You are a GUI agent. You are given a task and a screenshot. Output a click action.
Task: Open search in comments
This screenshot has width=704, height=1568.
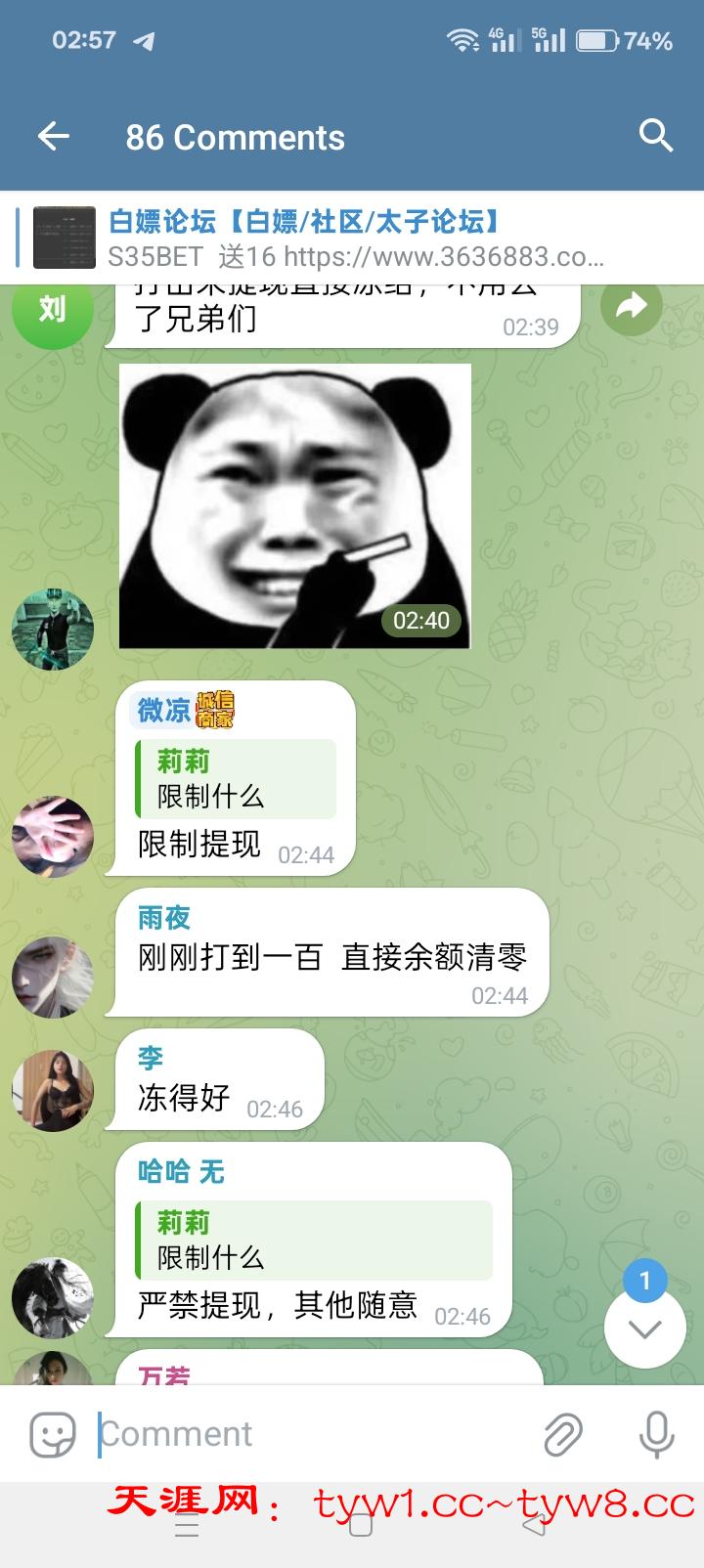pos(655,136)
